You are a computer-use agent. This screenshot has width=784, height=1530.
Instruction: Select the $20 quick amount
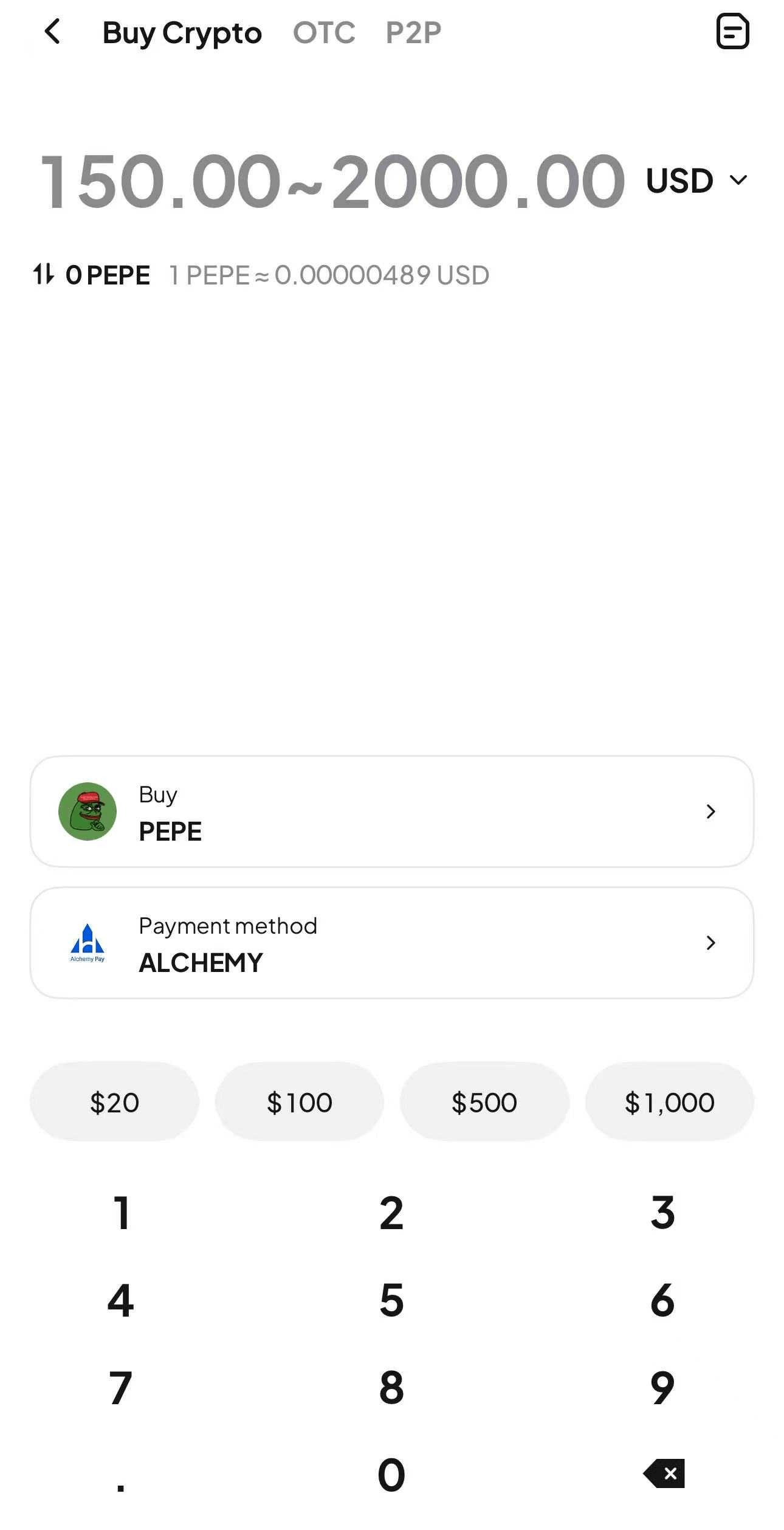[x=114, y=1101]
